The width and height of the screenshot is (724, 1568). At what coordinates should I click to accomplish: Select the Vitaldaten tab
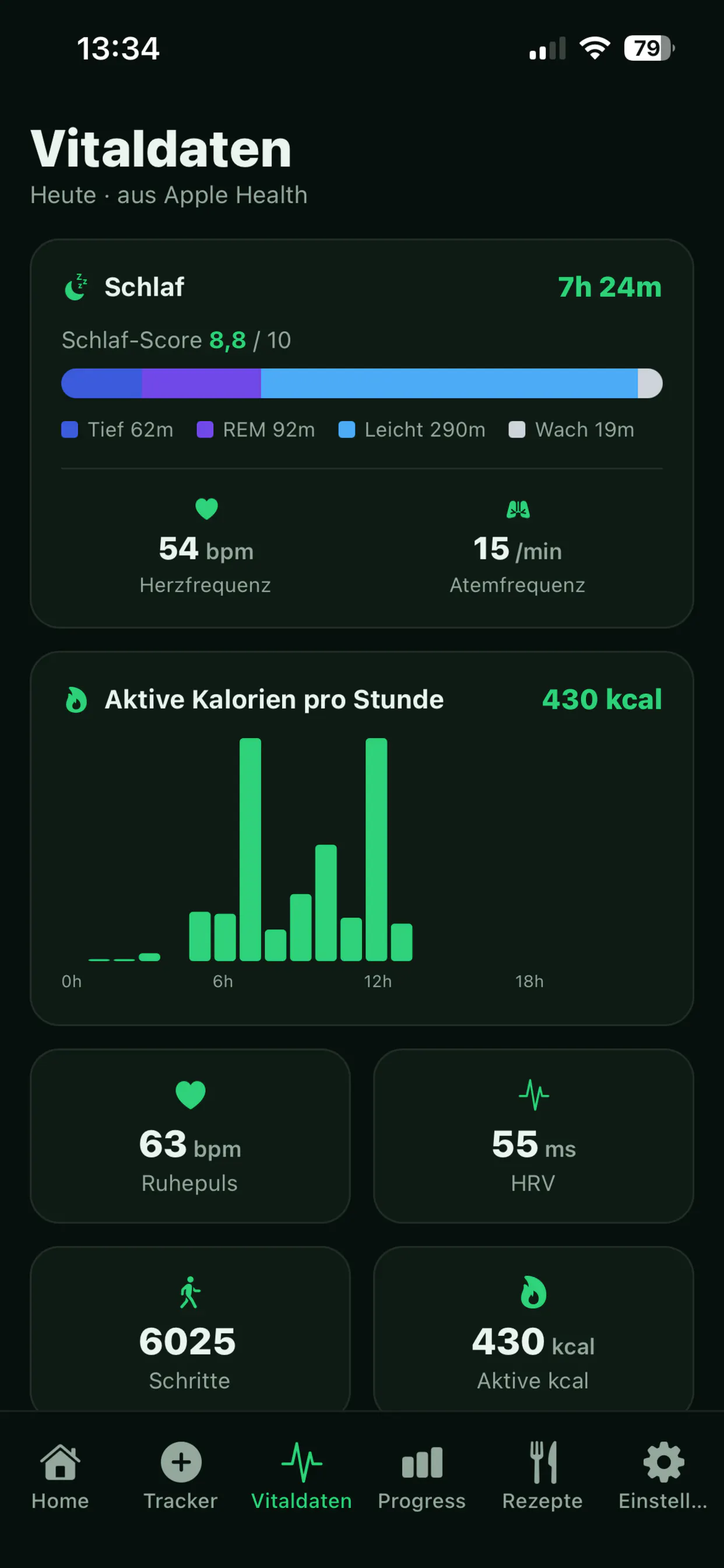coord(301,1475)
